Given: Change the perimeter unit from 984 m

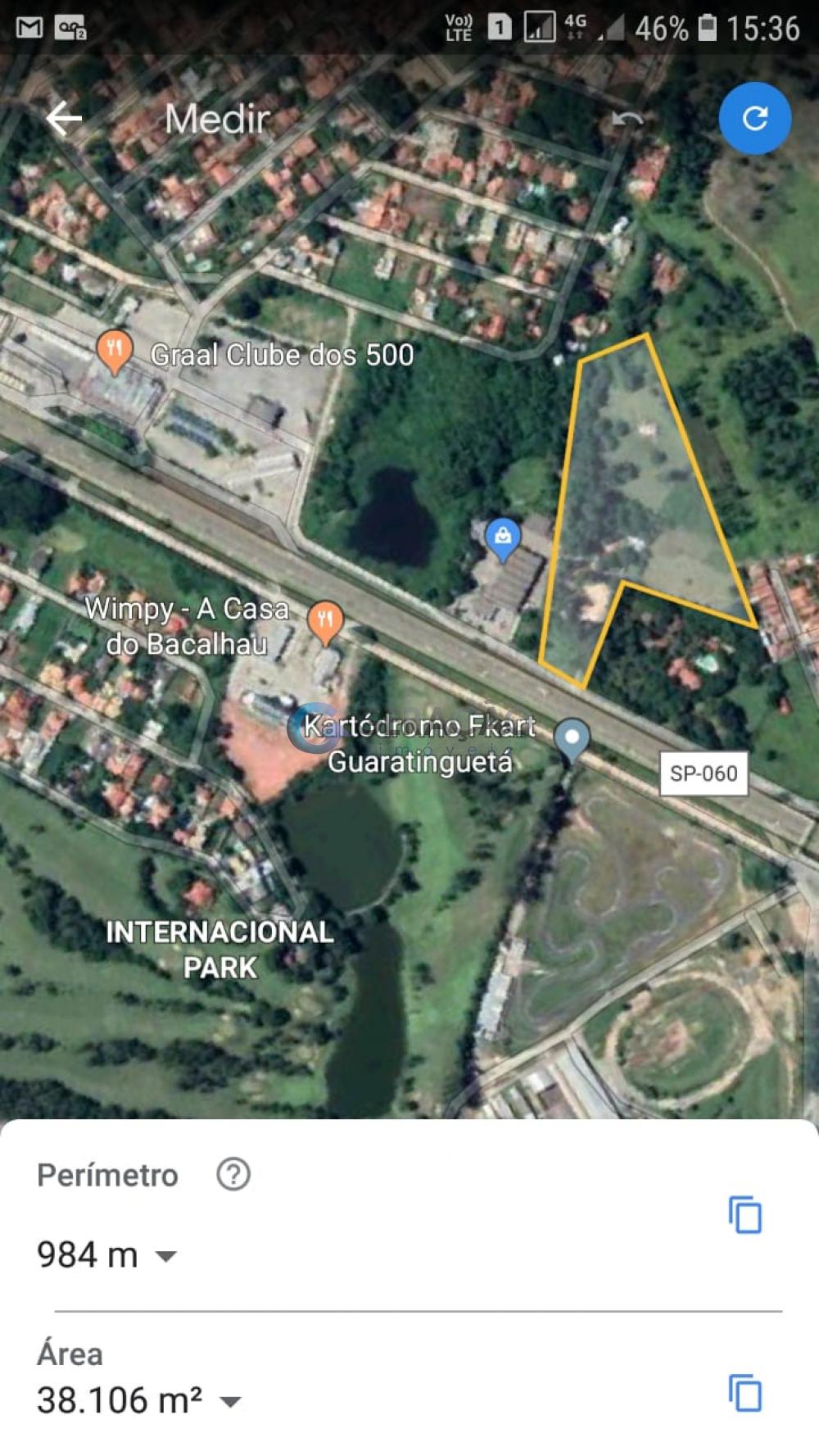Looking at the screenshot, I should coord(166,1255).
